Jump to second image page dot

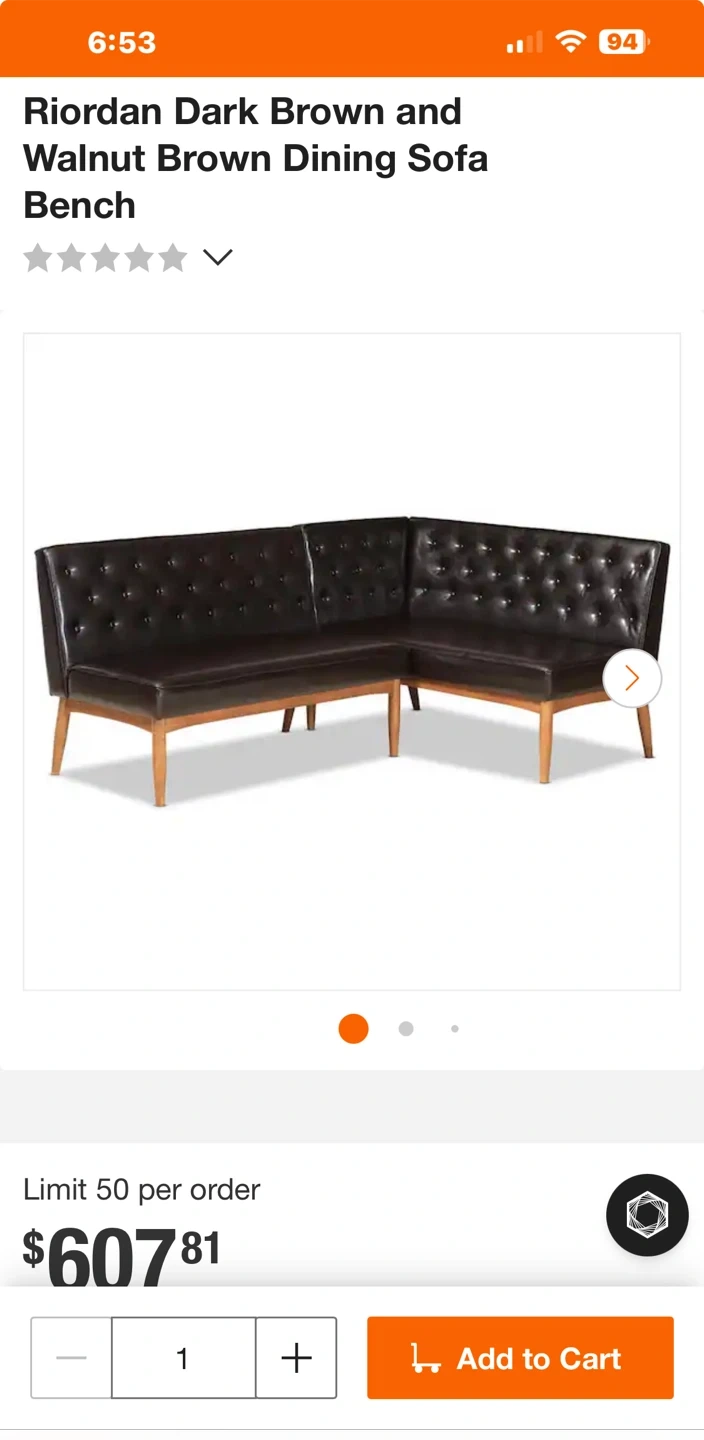click(x=406, y=1029)
